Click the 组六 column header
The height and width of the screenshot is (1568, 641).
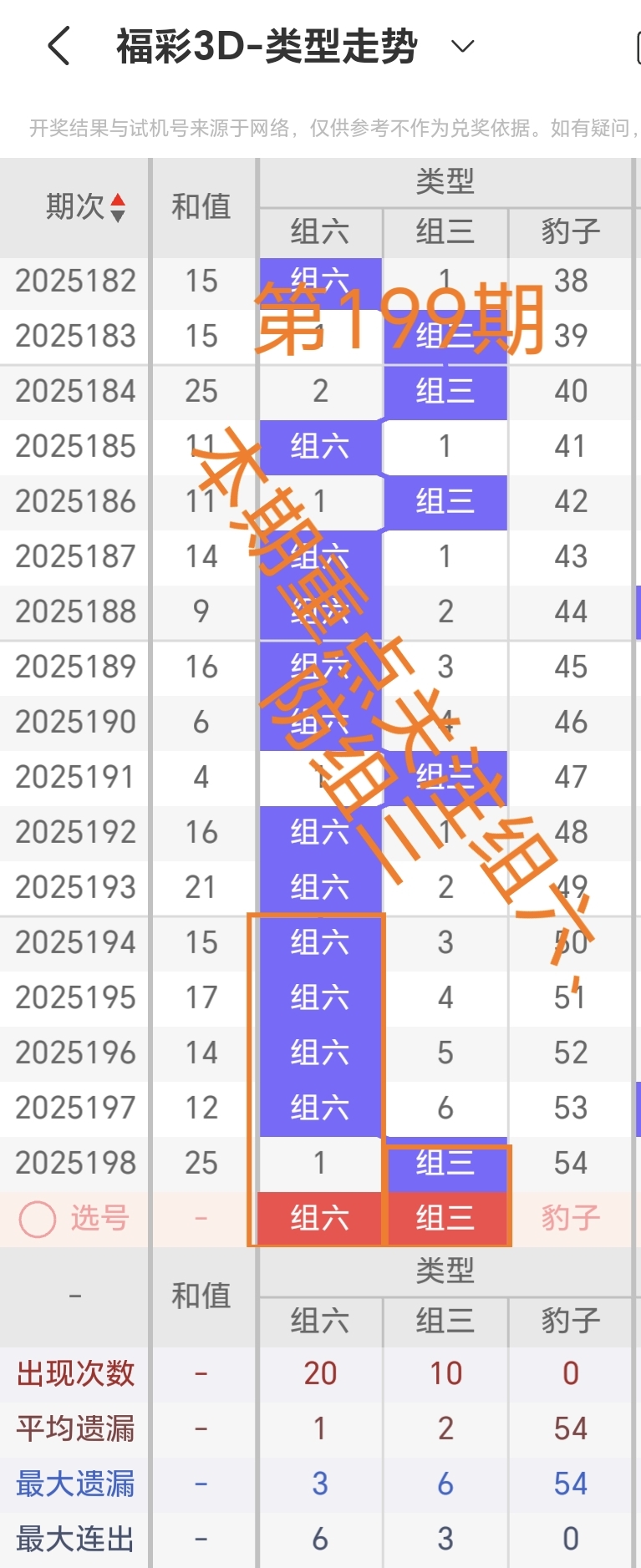(320, 233)
